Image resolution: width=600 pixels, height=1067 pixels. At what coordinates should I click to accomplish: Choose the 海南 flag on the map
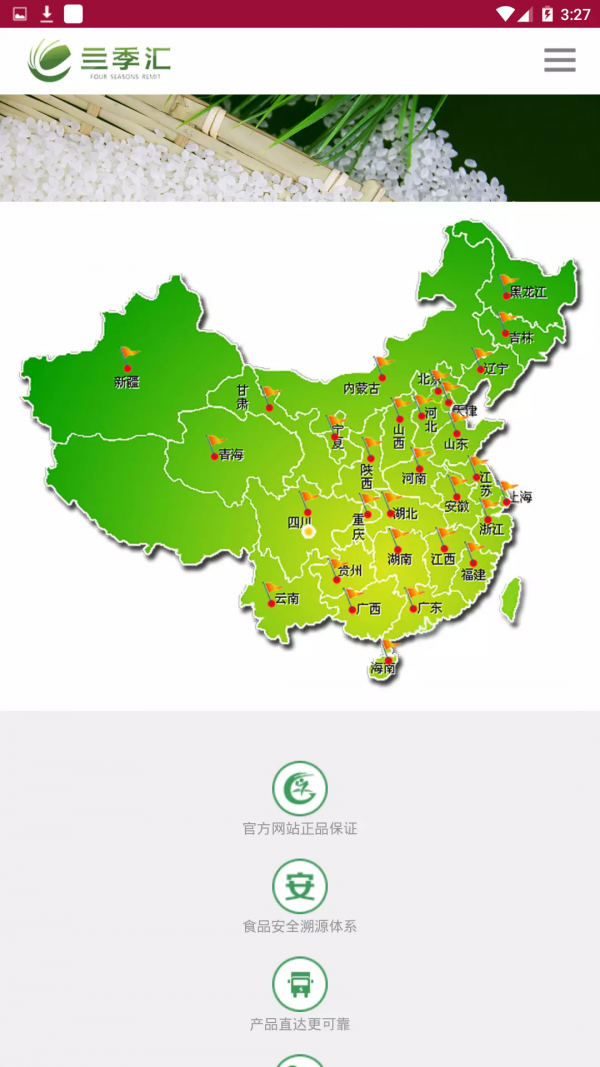[x=385, y=654]
